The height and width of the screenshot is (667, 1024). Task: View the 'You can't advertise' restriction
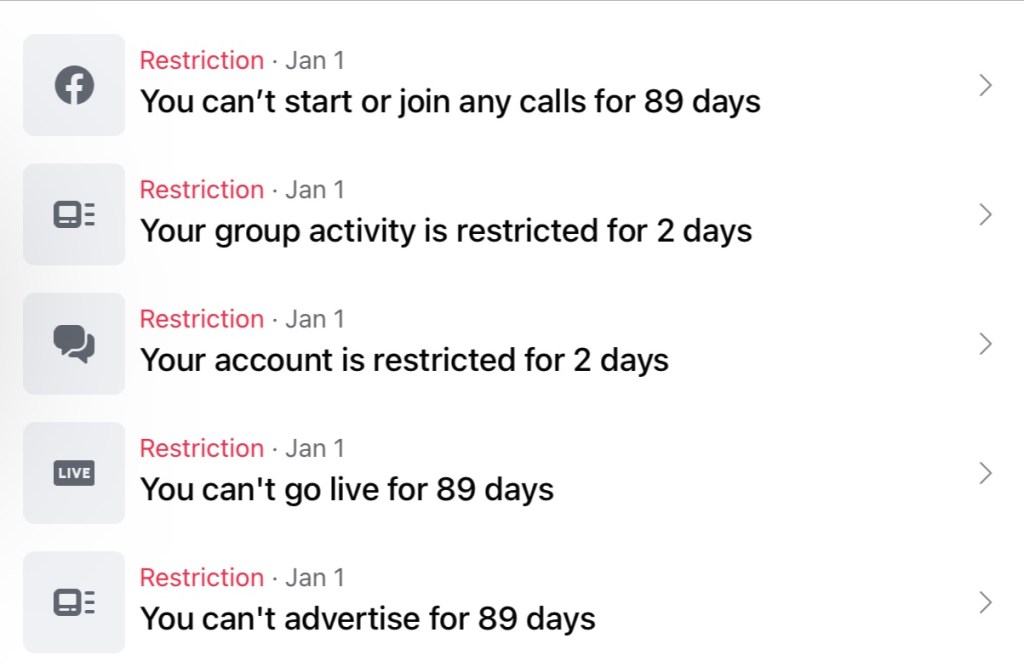click(367, 618)
